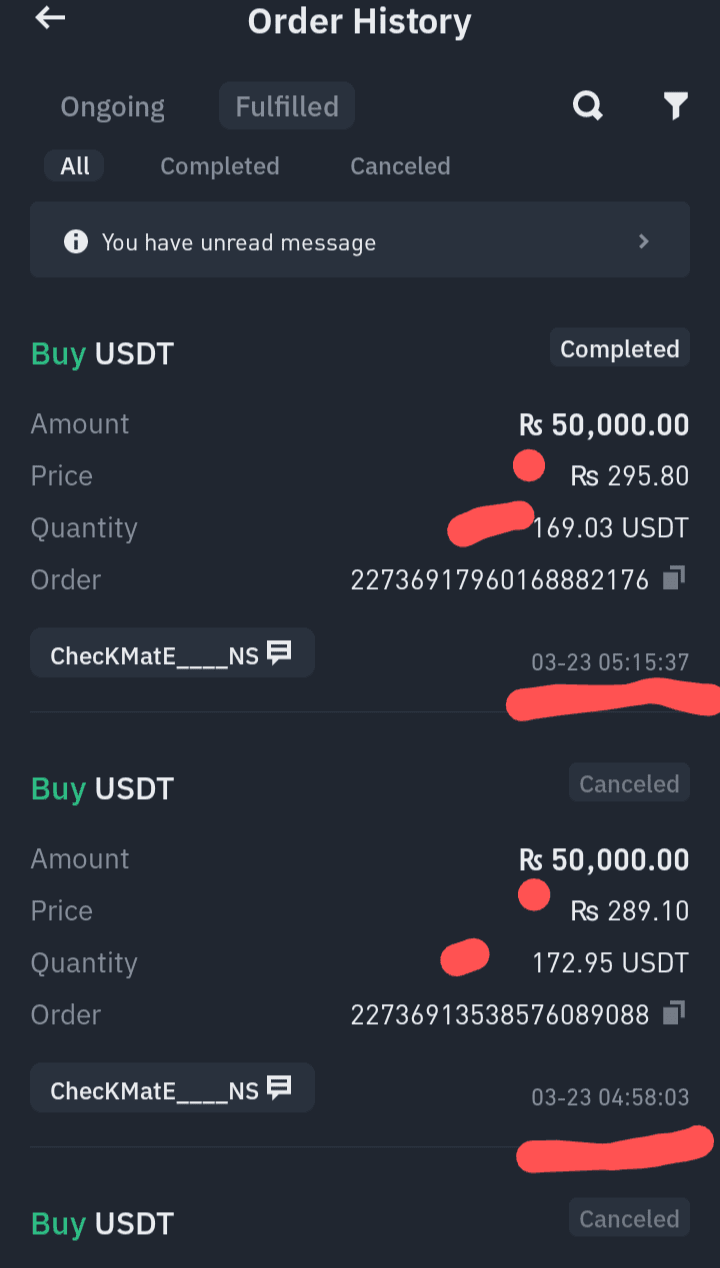Viewport: 720px width, 1268px height.
Task: Copy order number ending 089088
Action: [674, 1013]
